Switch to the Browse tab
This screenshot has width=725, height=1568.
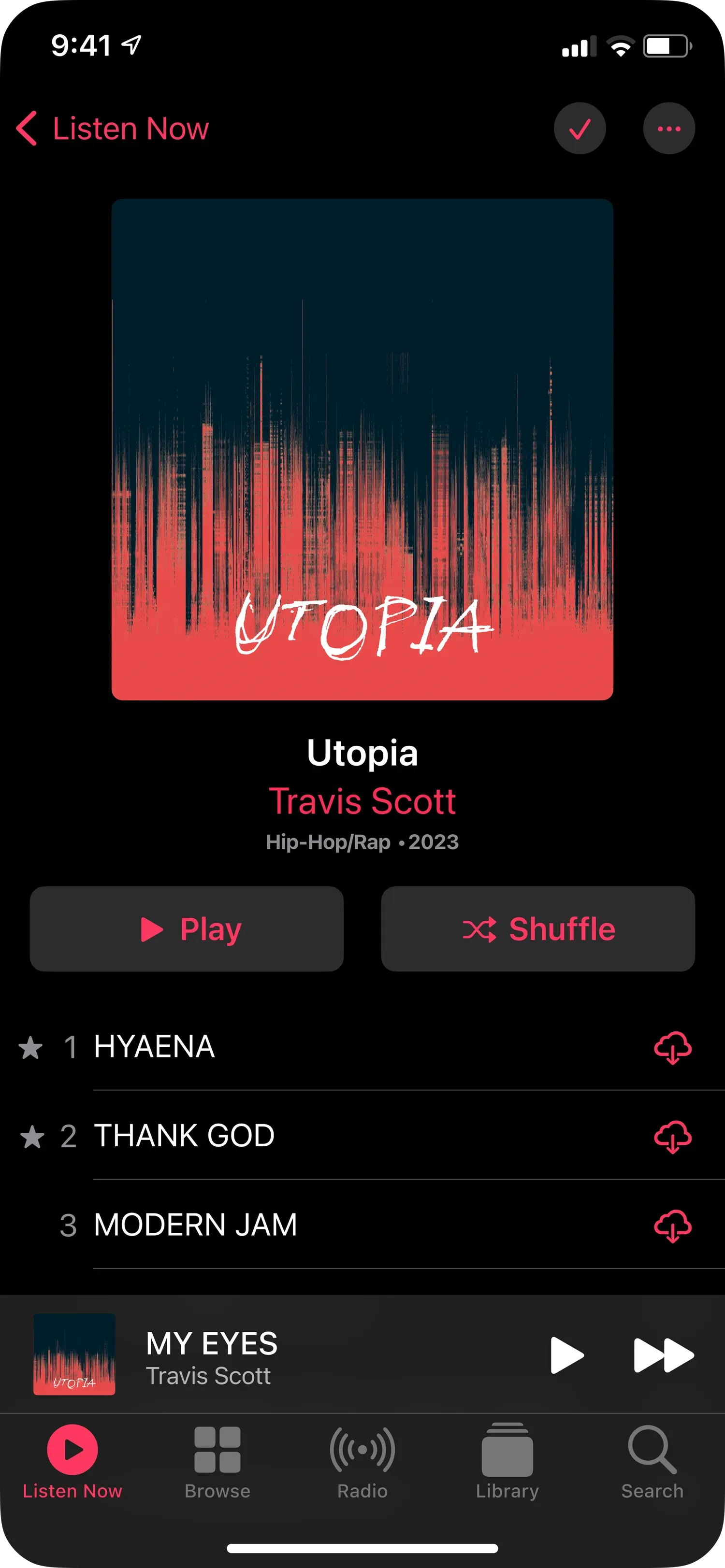coord(217,1461)
